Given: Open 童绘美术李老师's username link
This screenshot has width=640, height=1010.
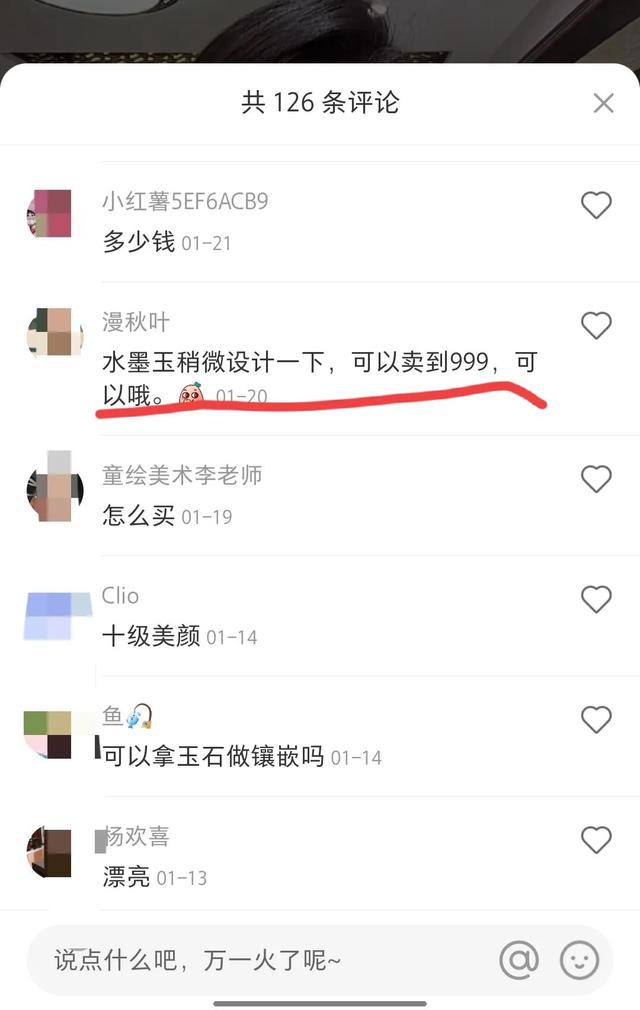Looking at the screenshot, I should coord(182,475).
